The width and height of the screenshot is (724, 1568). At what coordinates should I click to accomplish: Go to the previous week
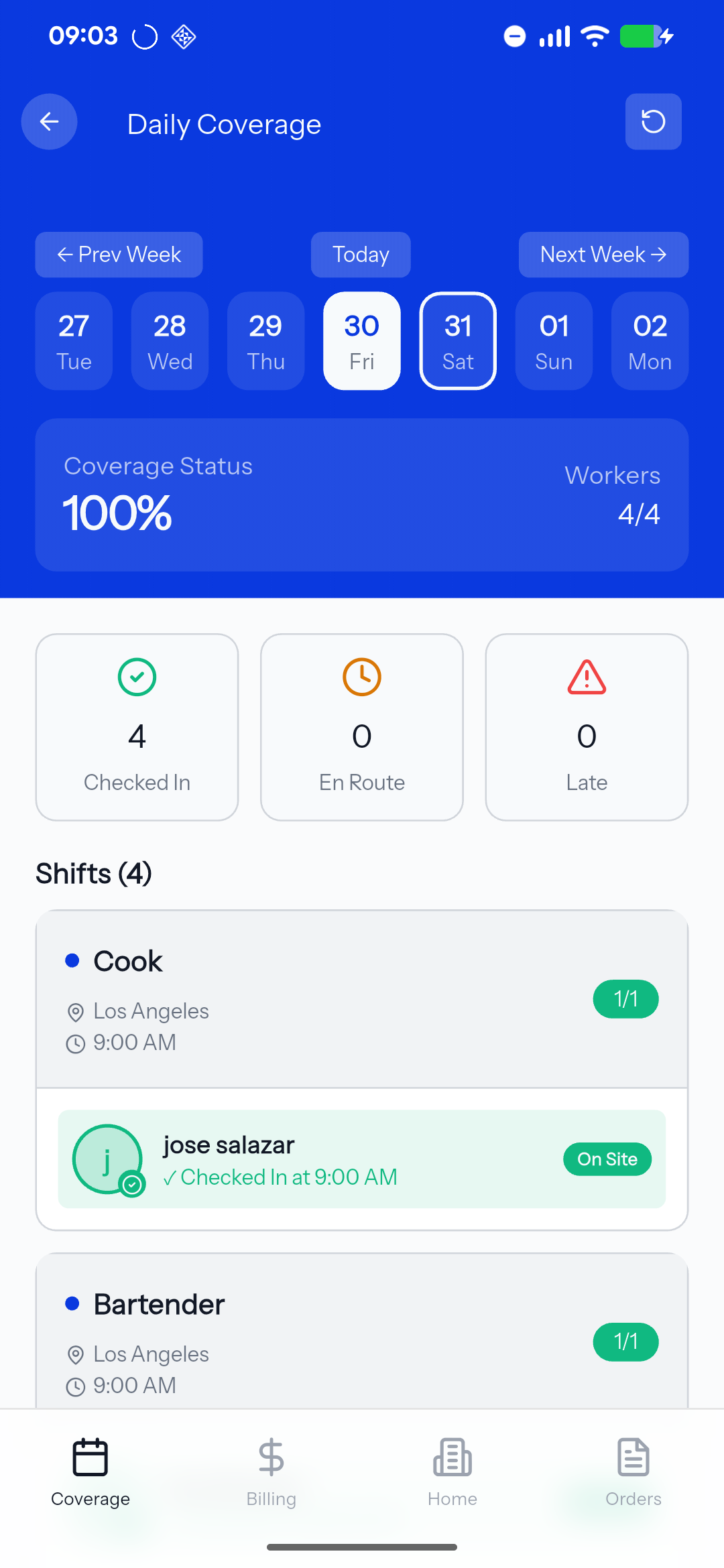[119, 255]
